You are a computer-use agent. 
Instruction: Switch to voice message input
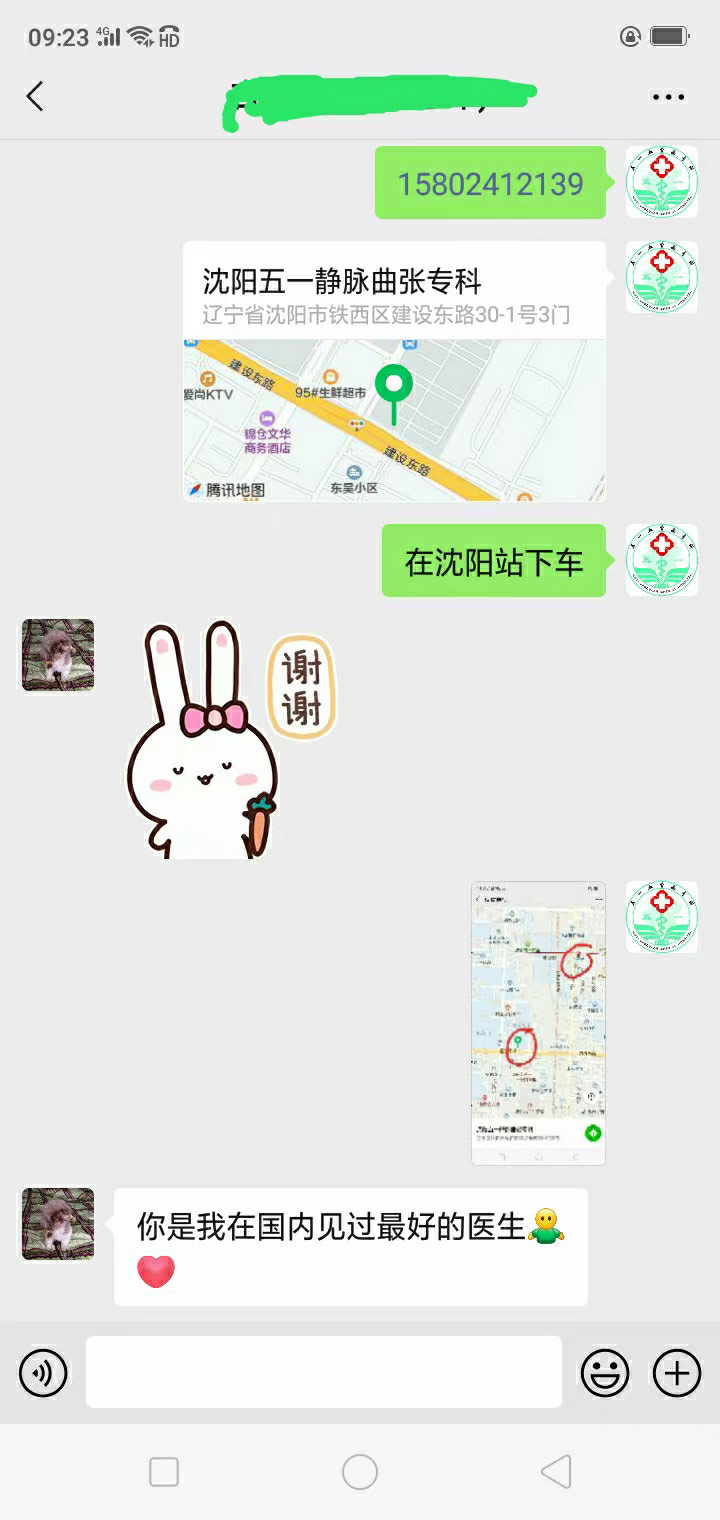[43, 1372]
